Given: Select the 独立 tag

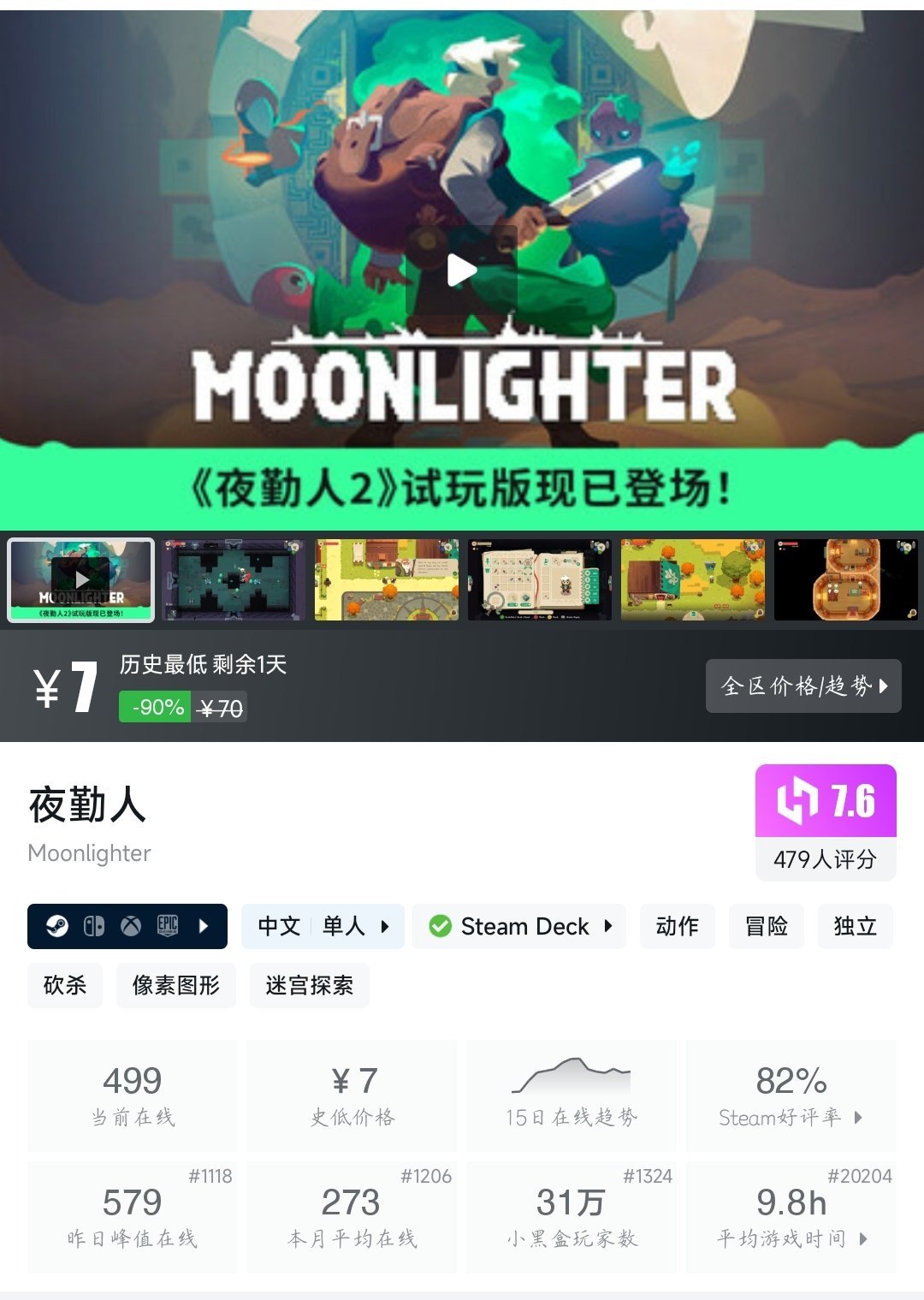Looking at the screenshot, I should click(855, 926).
